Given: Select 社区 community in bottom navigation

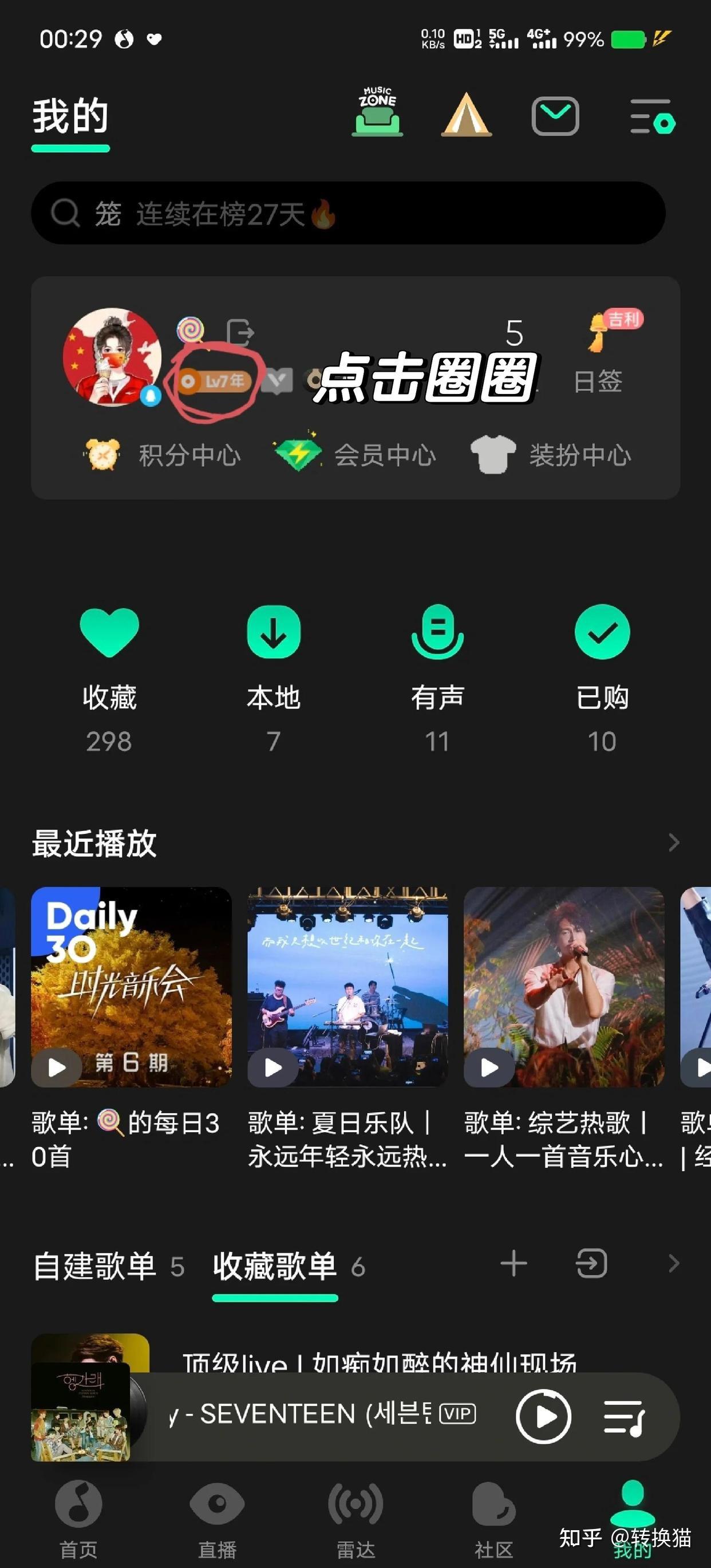Looking at the screenshot, I should click(x=494, y=1516).
